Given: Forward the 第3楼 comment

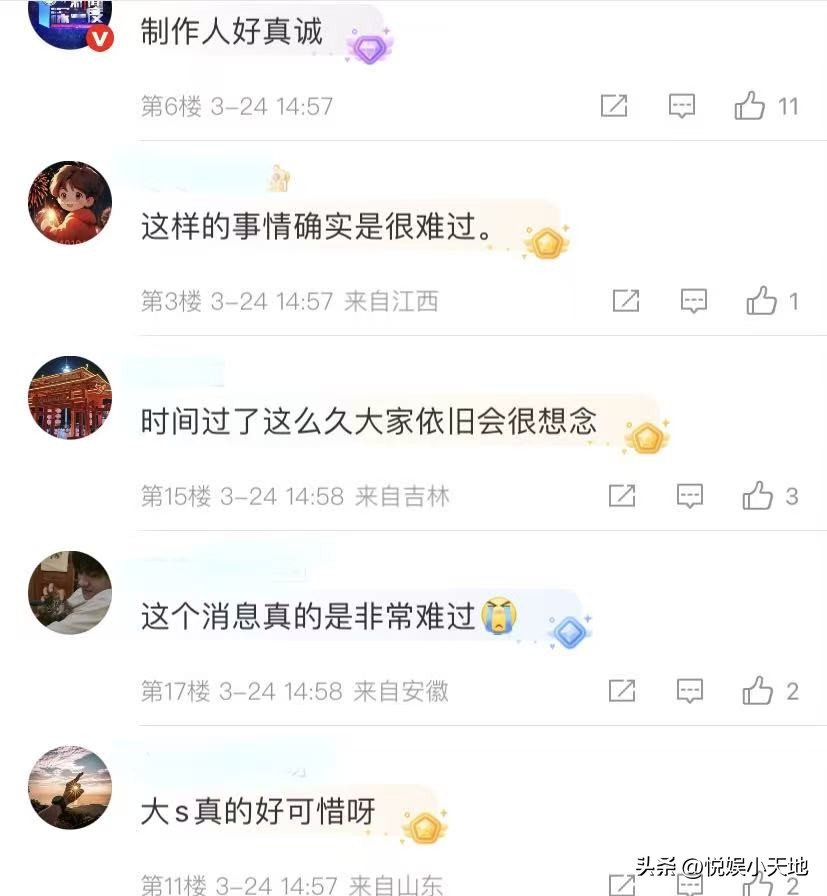Looking at the screenshot, I should [x=626, y=301].
